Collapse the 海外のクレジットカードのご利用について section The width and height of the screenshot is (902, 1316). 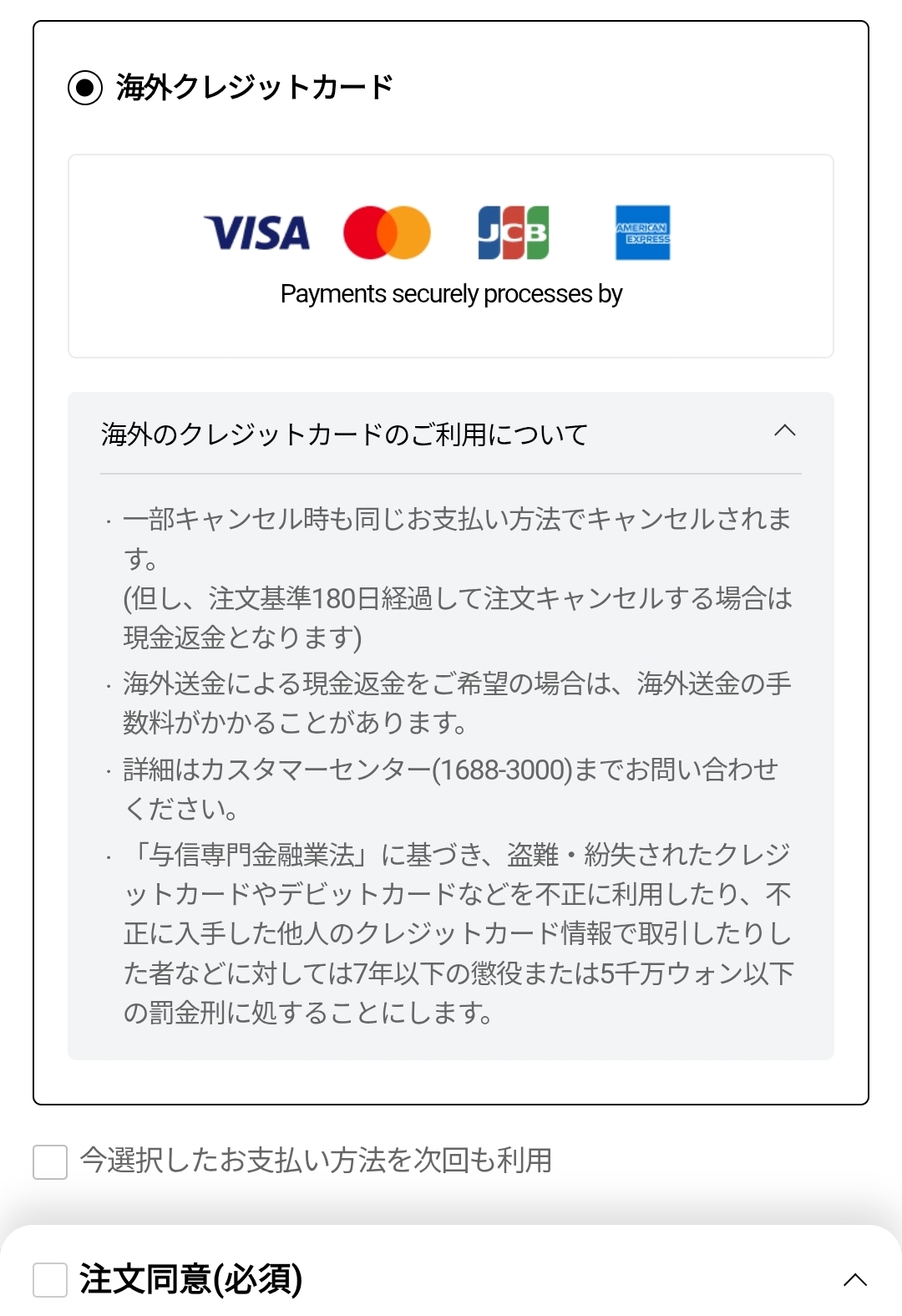click(x=784, y=432)
